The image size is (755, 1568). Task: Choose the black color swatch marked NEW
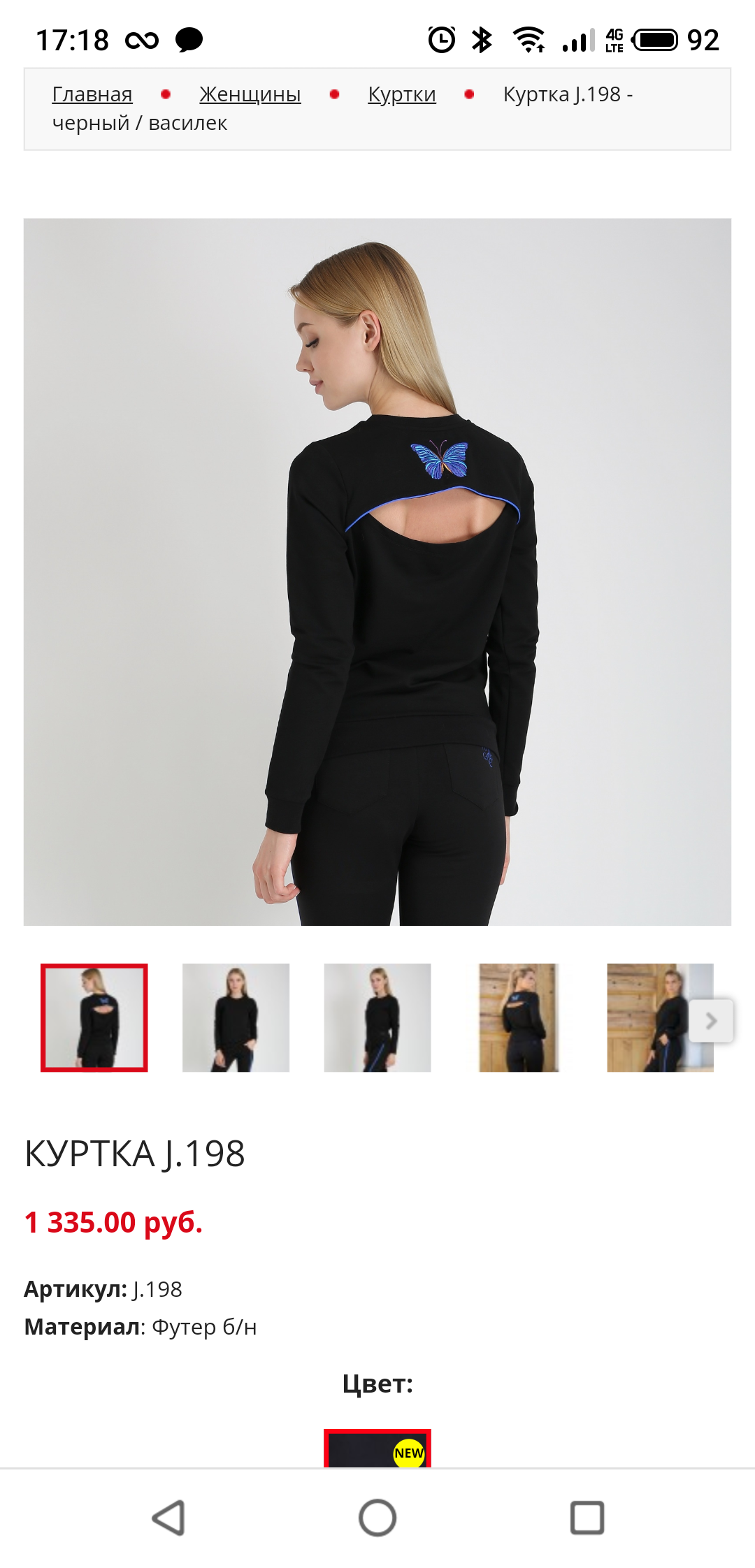pos(377,1448)
